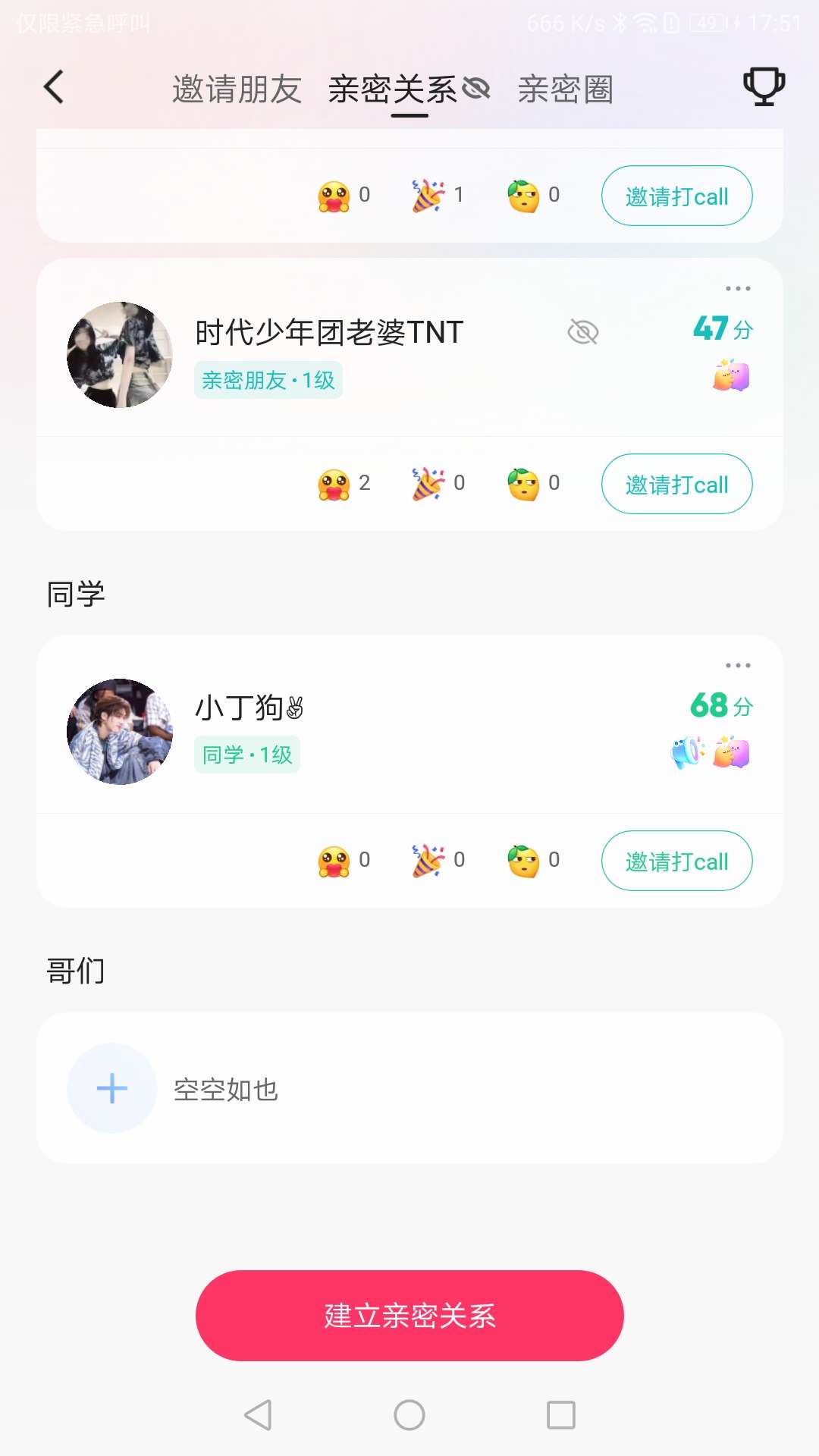Open overflow menu for 小丁狗
This screenshot has height=1456, width=819.
[737, 666]
